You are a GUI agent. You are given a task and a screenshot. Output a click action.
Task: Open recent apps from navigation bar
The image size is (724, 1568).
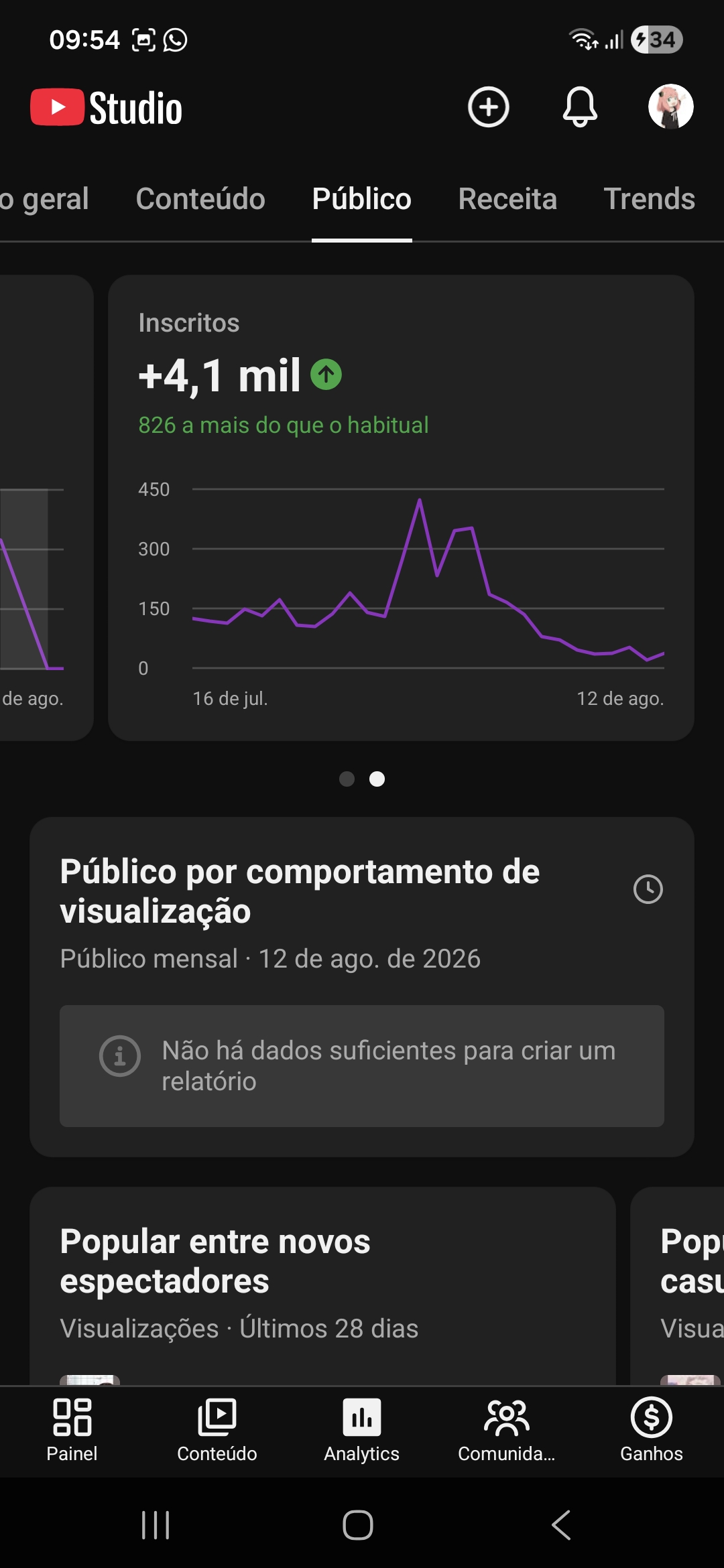(156, 1525)
